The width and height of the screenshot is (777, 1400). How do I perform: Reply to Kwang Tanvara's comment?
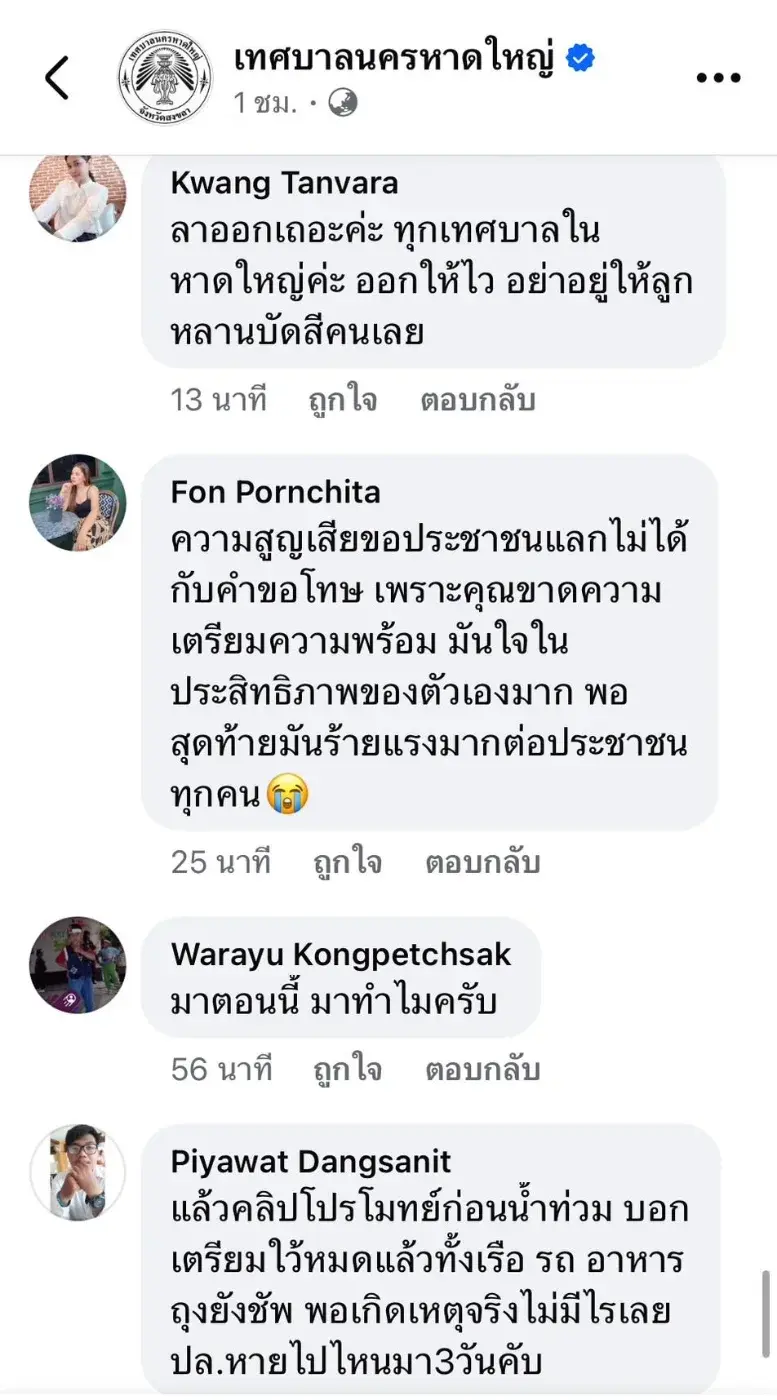click(x=478, y=400)
